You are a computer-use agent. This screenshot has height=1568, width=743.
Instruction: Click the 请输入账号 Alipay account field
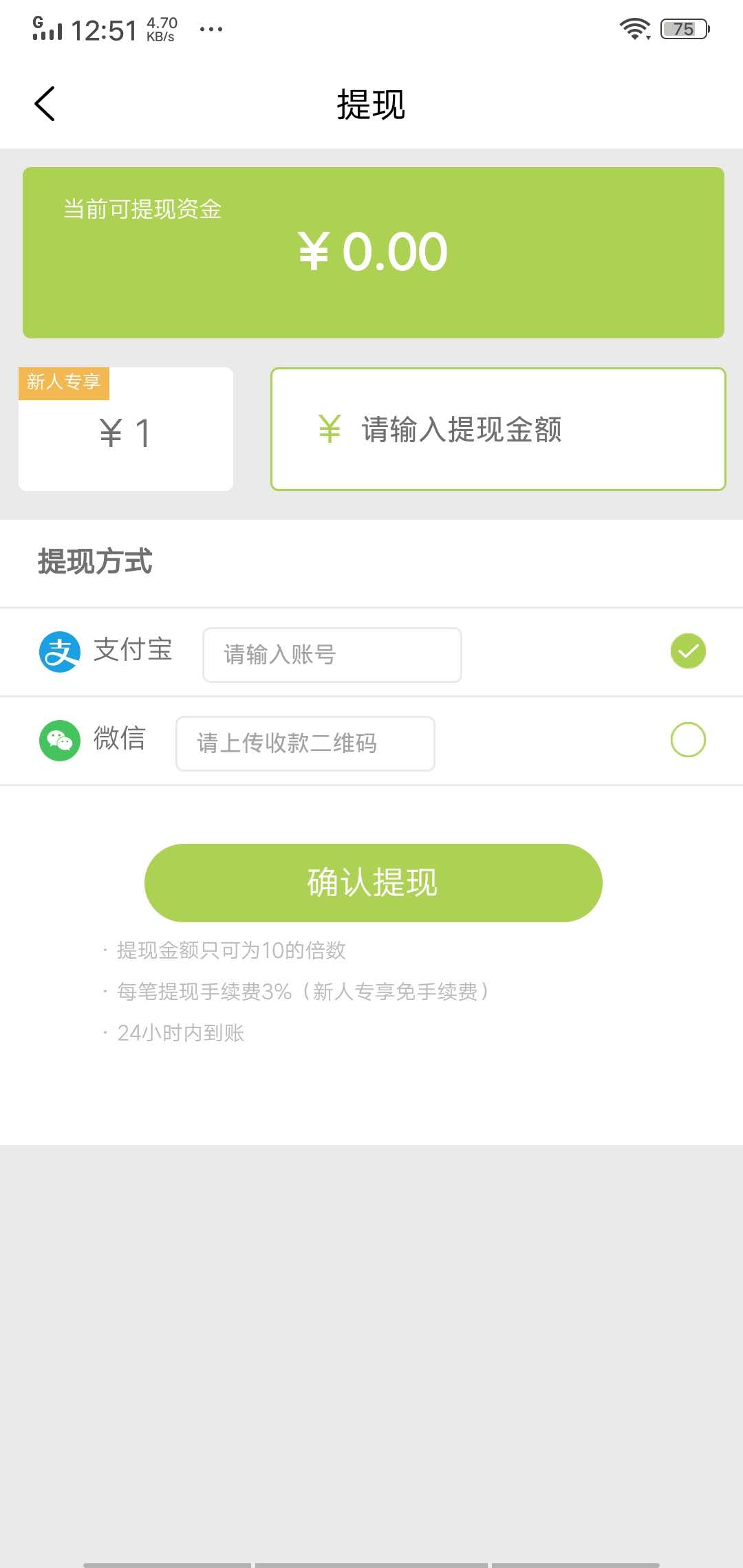331,654
